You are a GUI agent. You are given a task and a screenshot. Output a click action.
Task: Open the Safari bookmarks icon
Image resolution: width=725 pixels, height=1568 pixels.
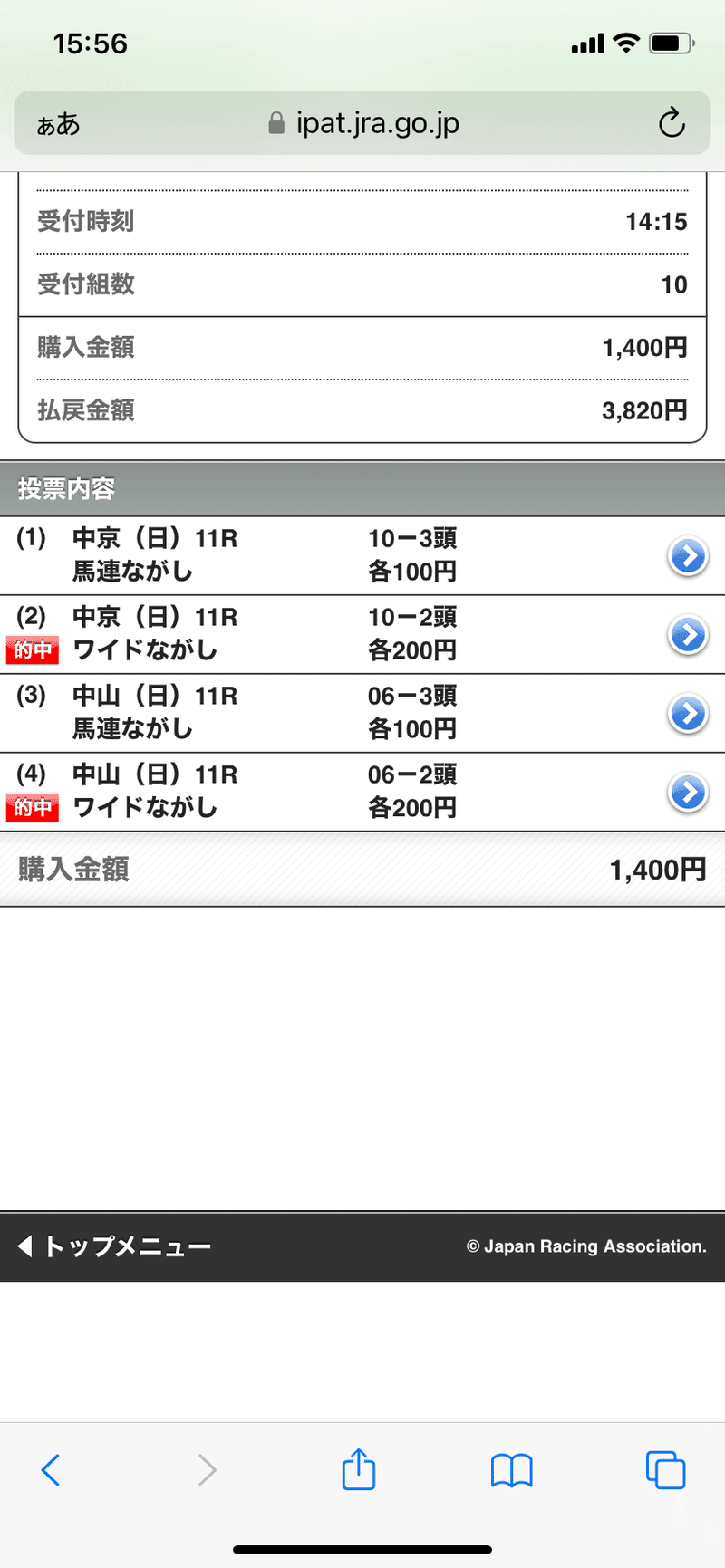[x=512, y=1469]
